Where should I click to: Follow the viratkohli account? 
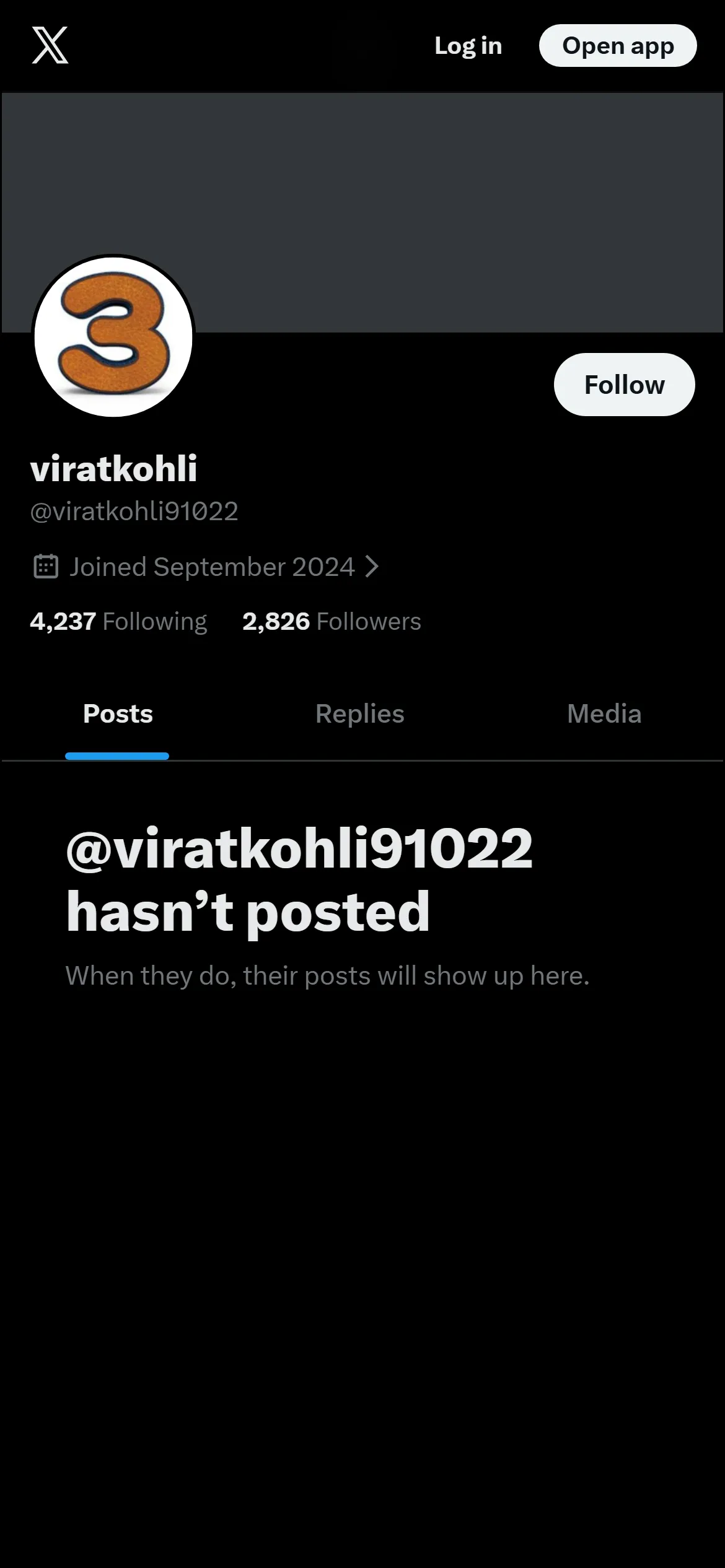click(x=624, y=385)
